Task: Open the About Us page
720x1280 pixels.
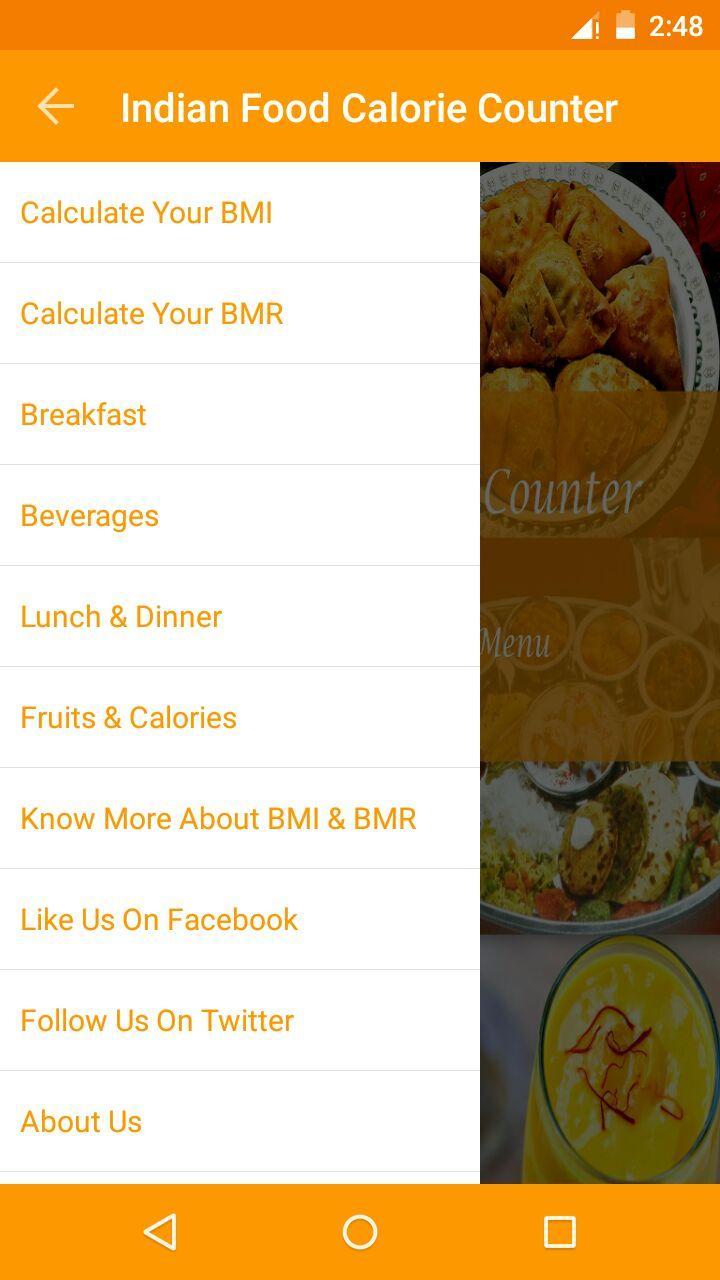Action: point(81,1121)
